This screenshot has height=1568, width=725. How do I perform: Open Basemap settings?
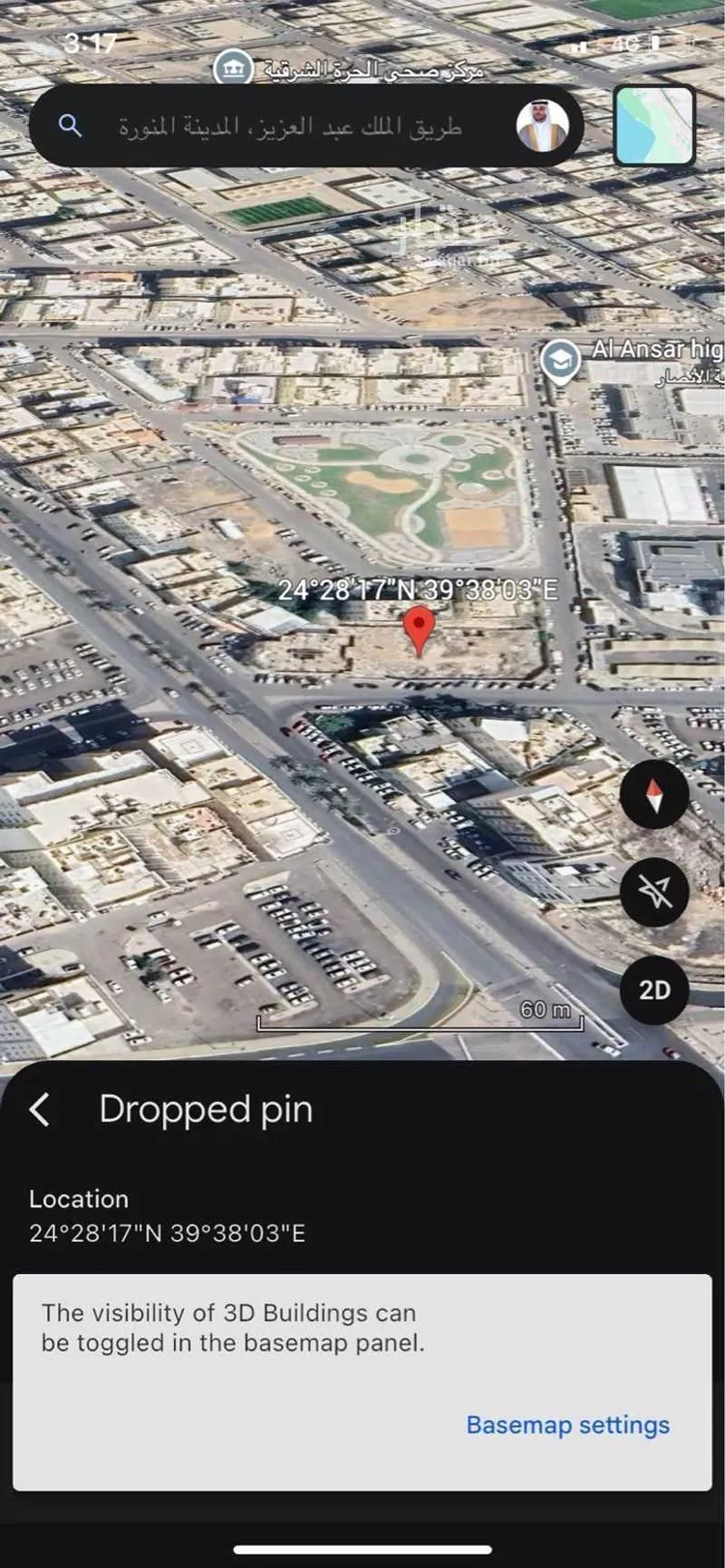pyautogui.click(x=567, y=1425)
